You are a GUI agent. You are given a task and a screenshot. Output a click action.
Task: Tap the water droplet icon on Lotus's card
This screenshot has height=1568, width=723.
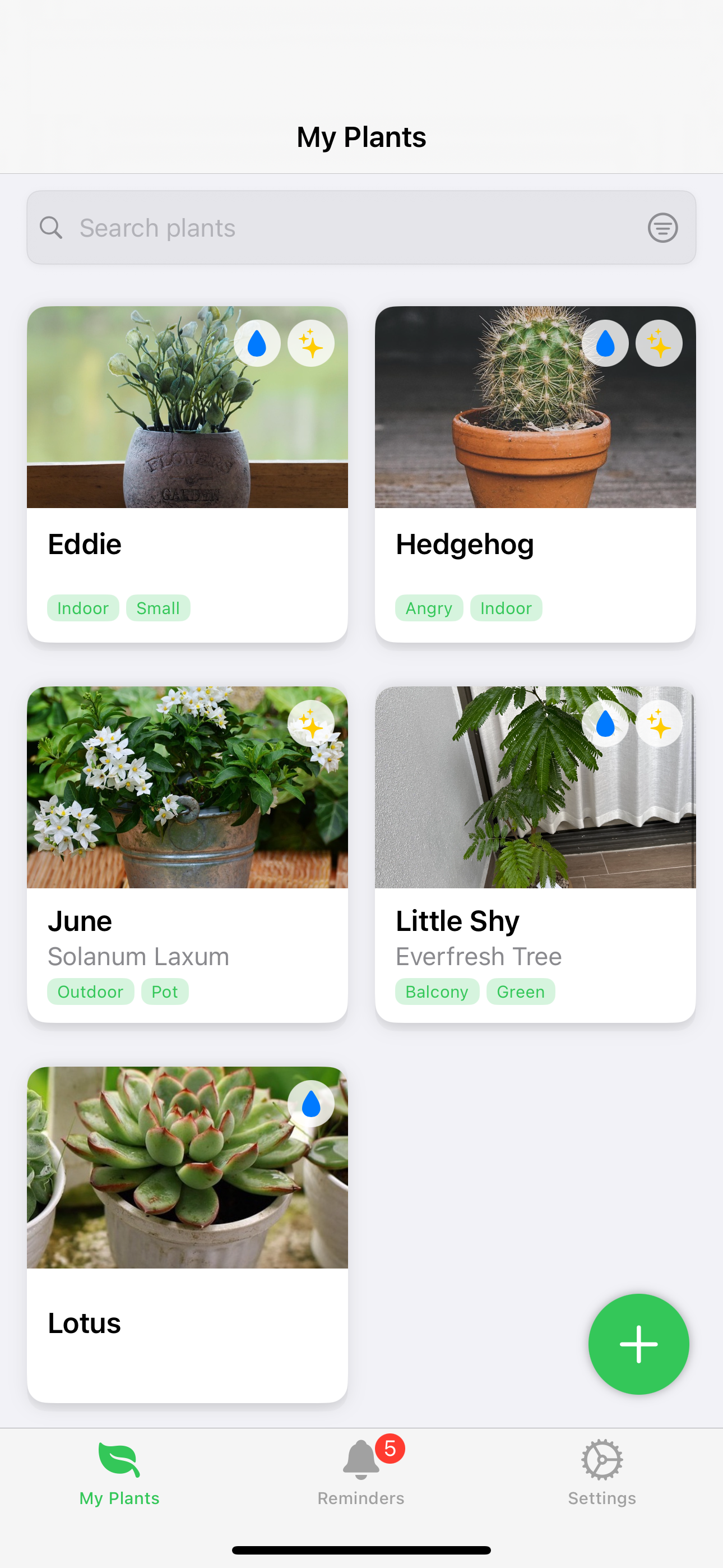tap(311, 1104)
